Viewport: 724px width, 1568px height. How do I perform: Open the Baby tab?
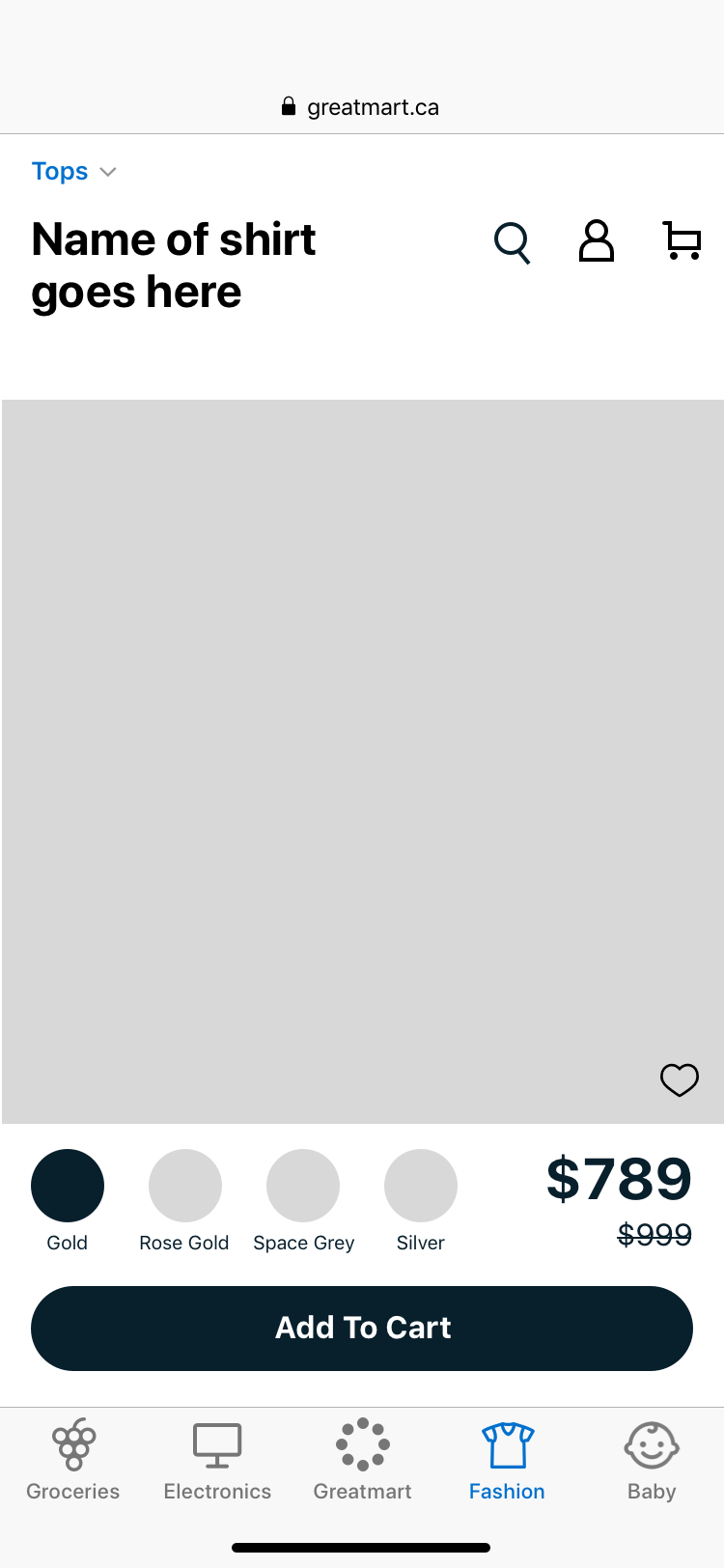click(652, 1460)
